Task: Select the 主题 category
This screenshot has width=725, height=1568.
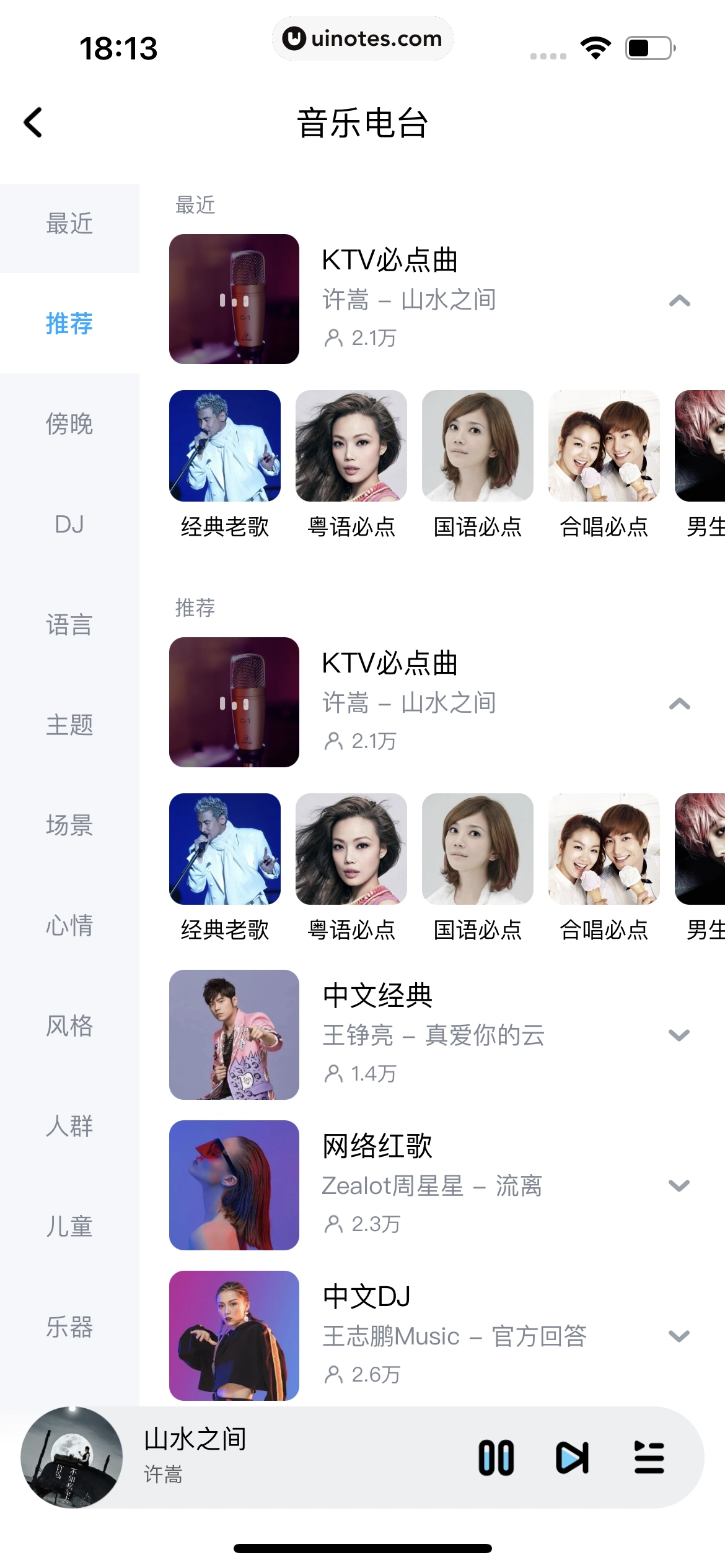Action: point(69,725)
